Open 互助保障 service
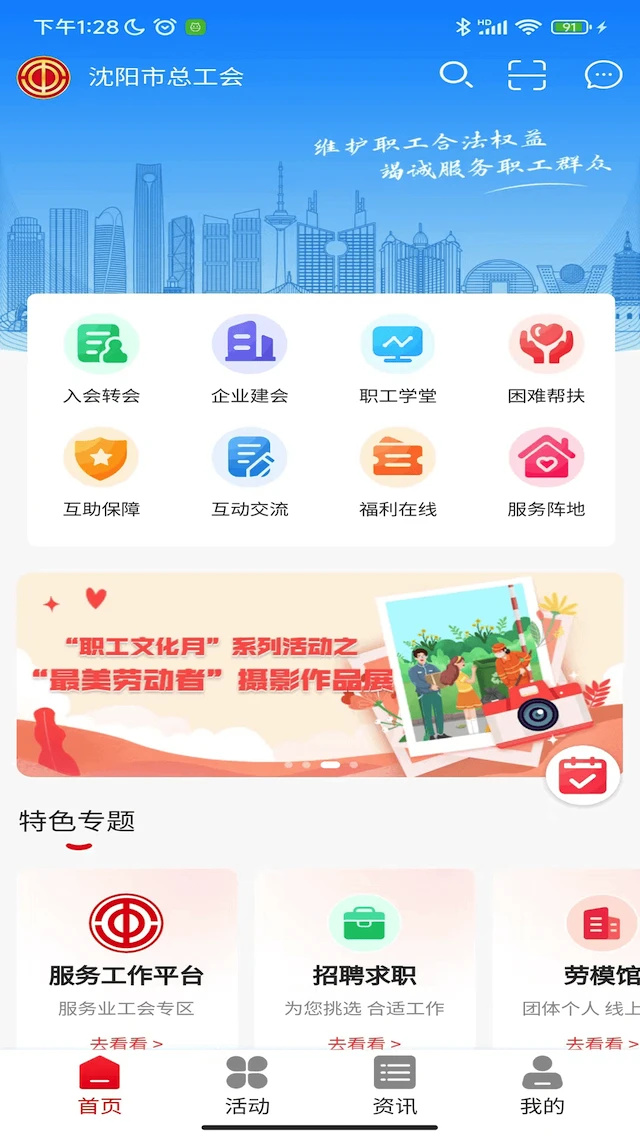The height and width of the screenshot is (1138, 640). click(101, 473)
